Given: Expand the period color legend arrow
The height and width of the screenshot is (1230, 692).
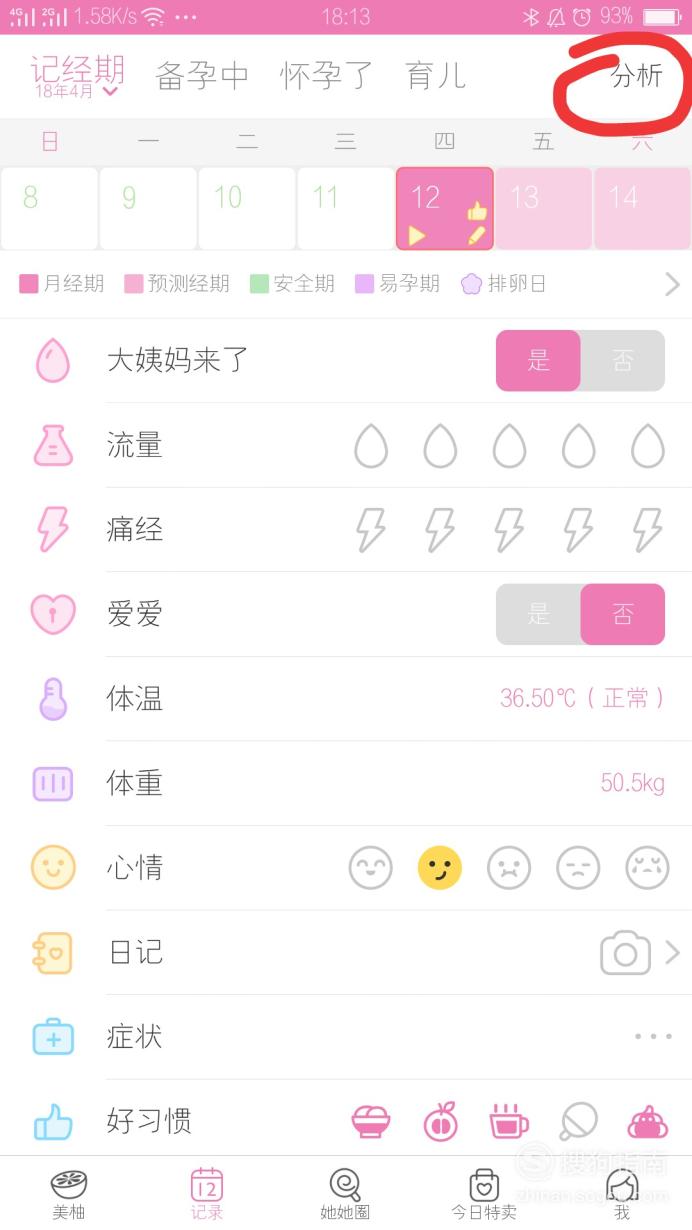Looking at the screenshot, I should click(673, 284).
